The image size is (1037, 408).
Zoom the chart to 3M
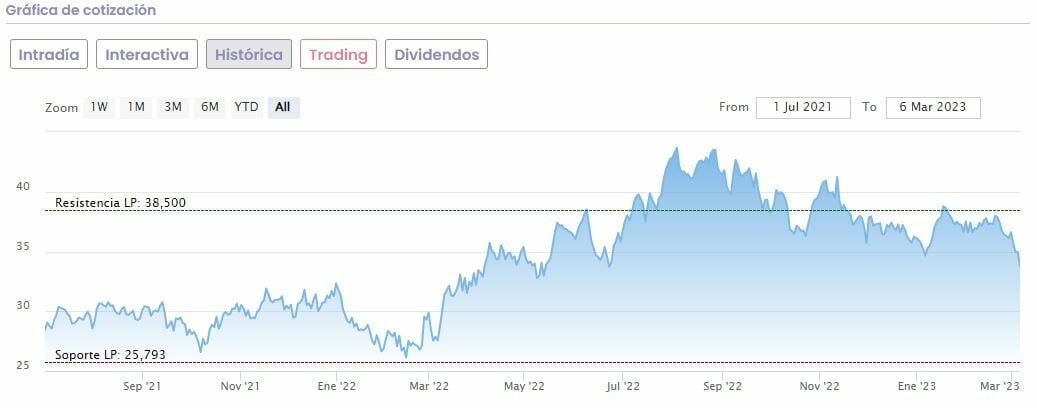(x=173, y=107)
